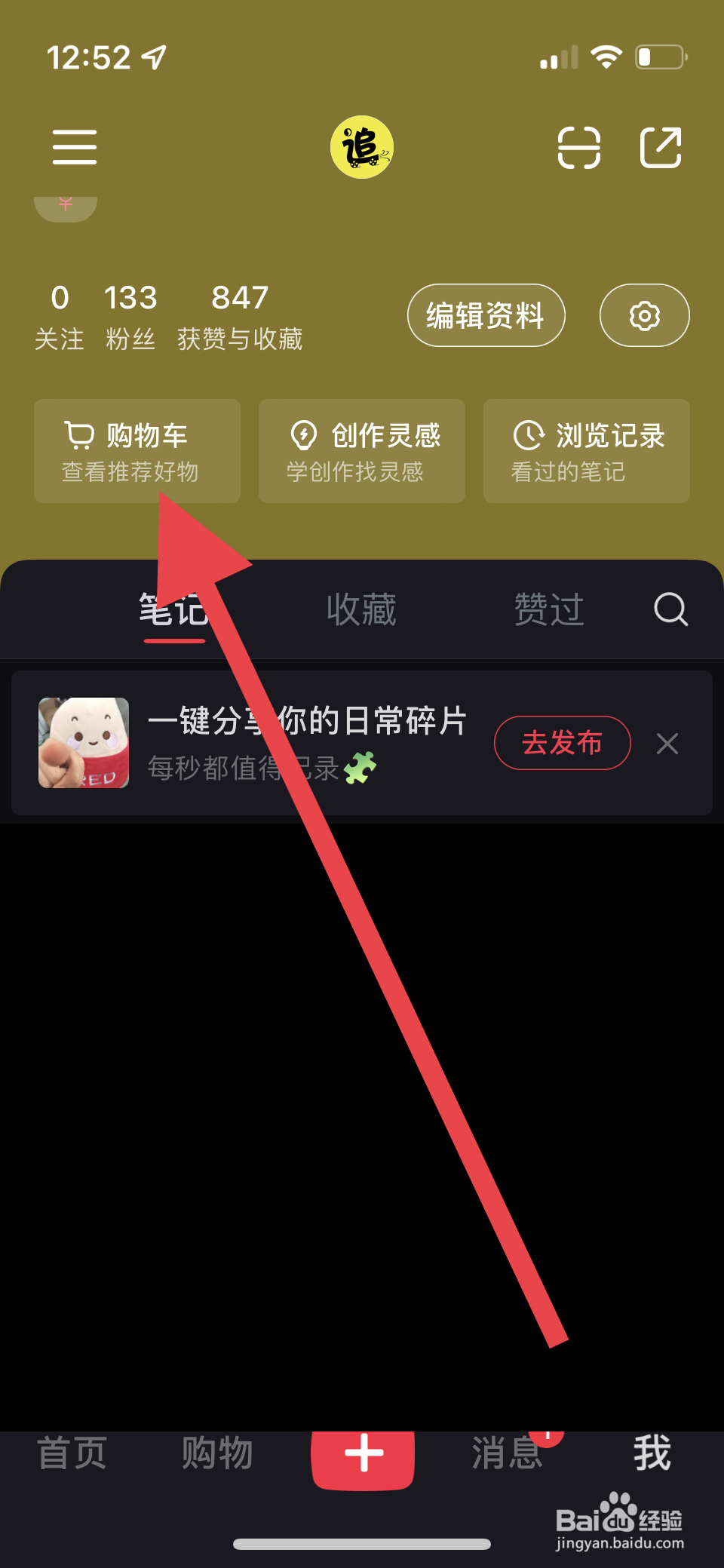Open 消息 from the bottom navigation
Viewport: 724px width, 1568px height.
point(507,1452)
